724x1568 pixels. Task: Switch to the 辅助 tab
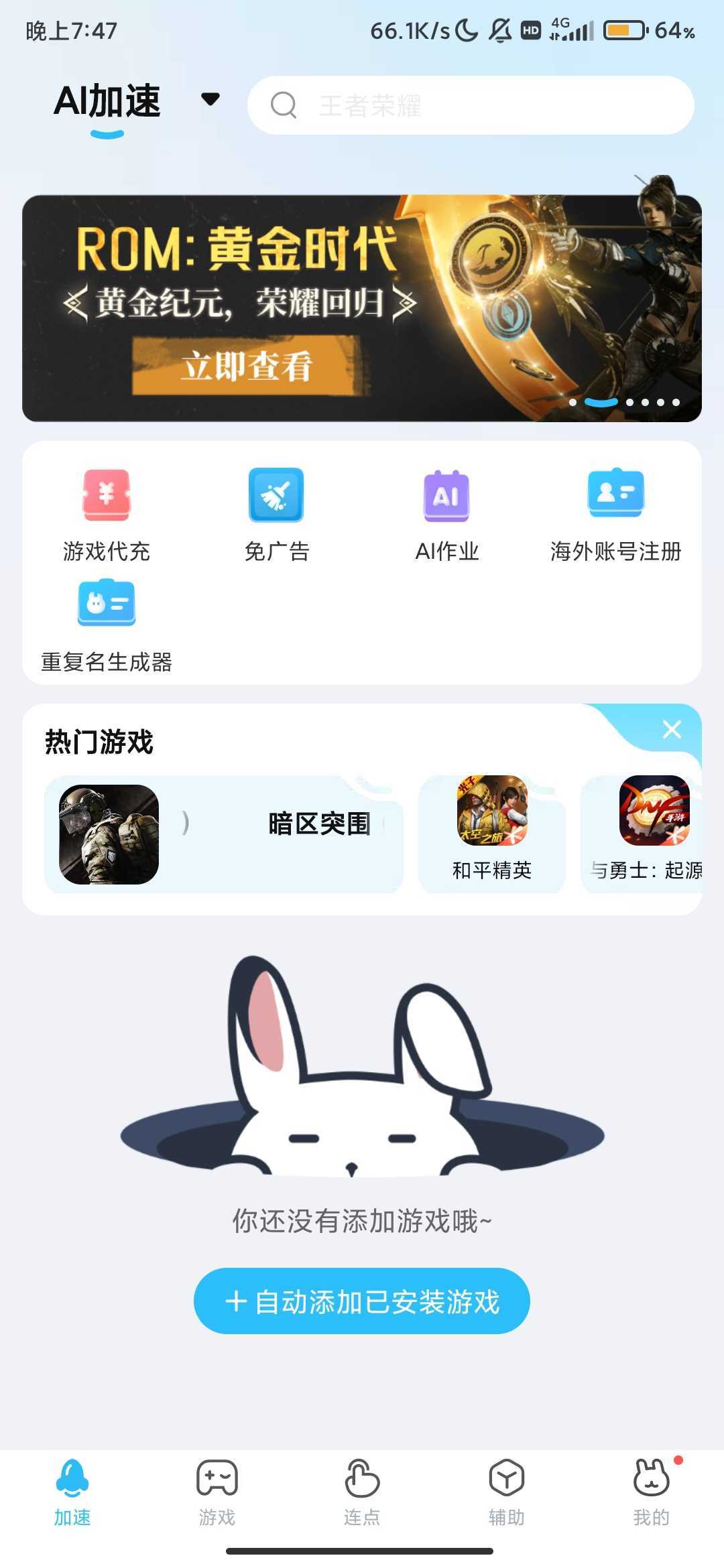coord(507,1490)
